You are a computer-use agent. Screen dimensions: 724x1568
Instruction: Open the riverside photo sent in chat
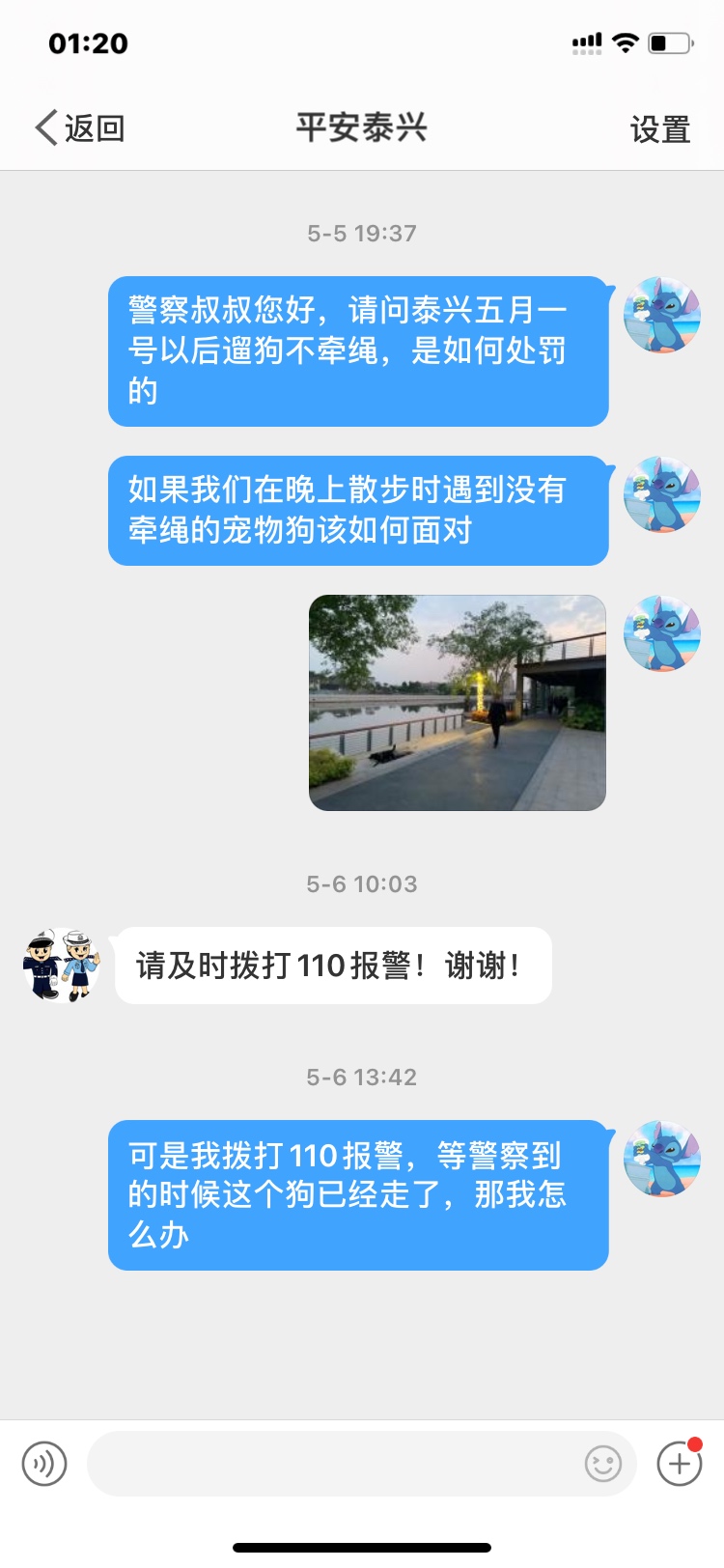458,703
